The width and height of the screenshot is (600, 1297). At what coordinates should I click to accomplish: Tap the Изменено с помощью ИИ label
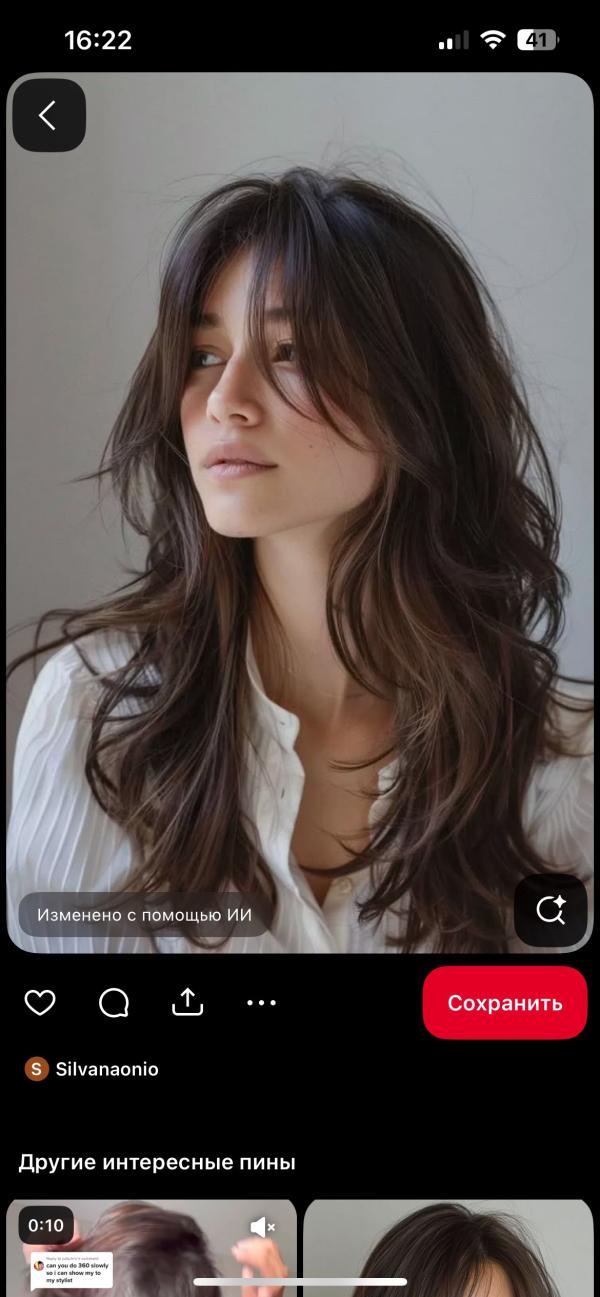click(145, 914)
